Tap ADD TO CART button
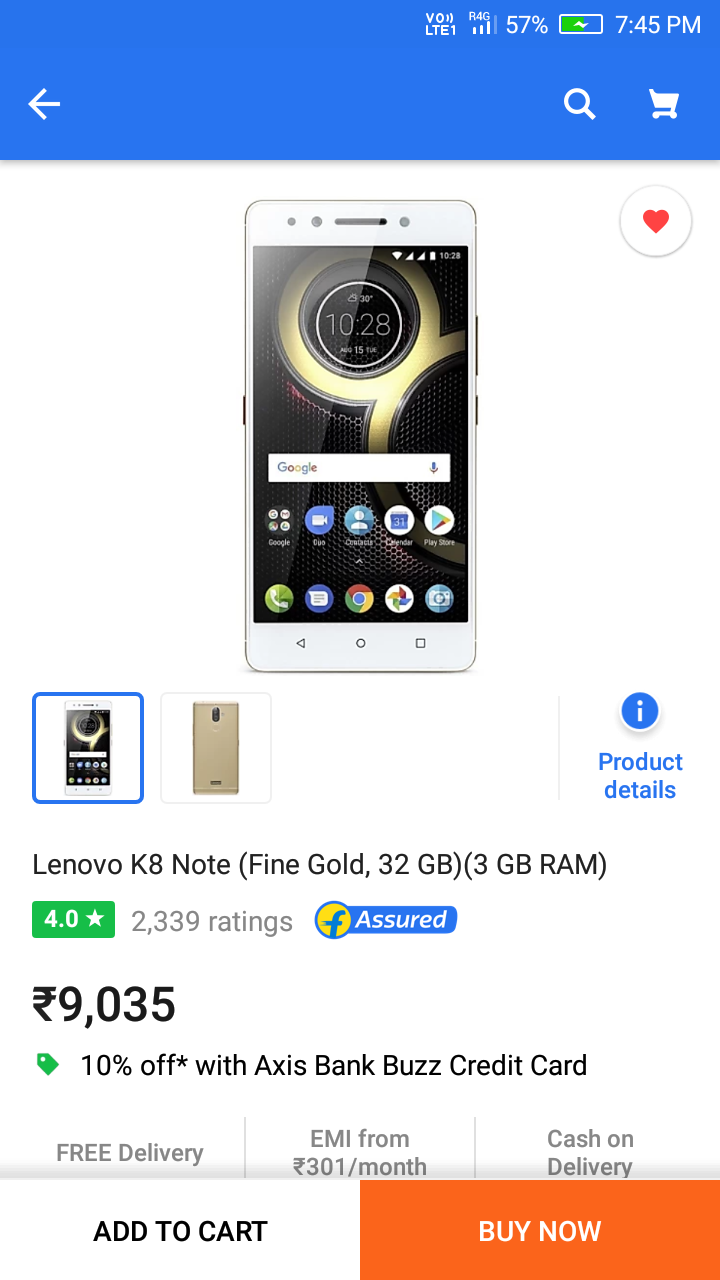This screenshot has width=720, height=1280. pyautogui.click(x=180, y=1230)
